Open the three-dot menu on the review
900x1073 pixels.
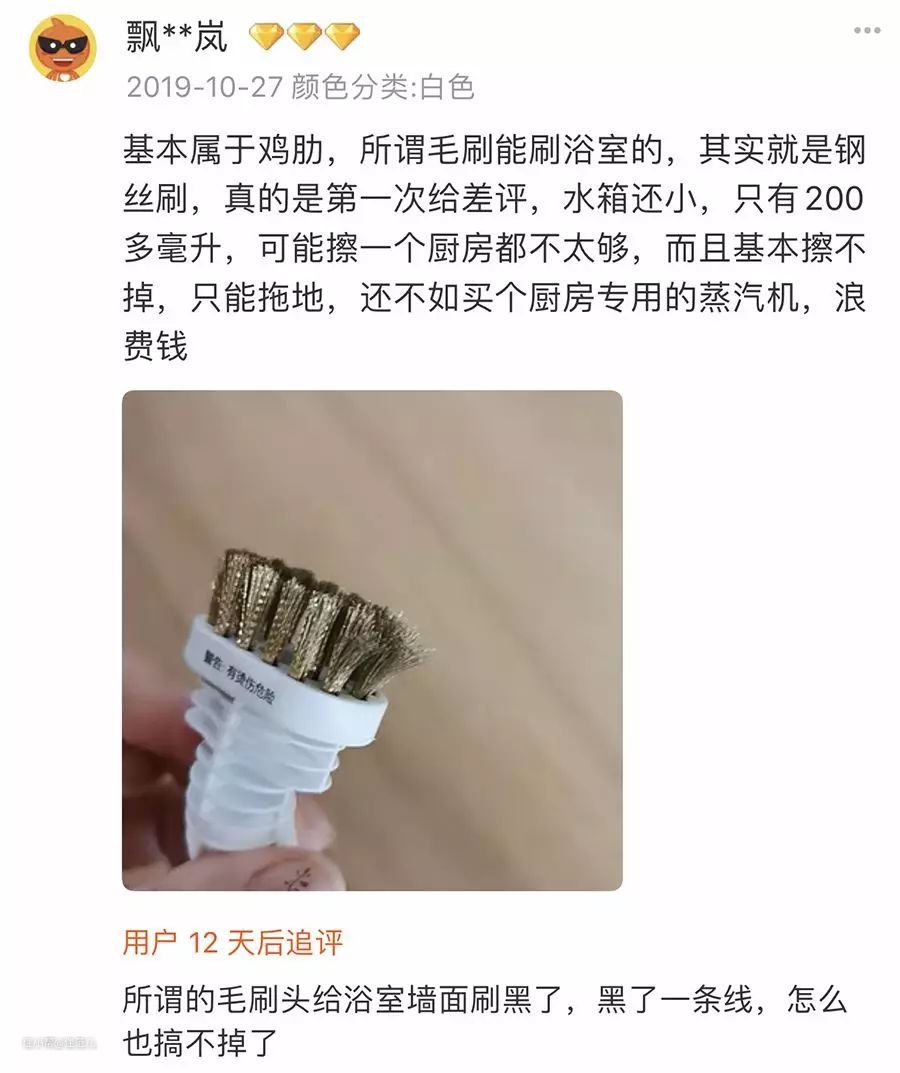click(867, 32)
